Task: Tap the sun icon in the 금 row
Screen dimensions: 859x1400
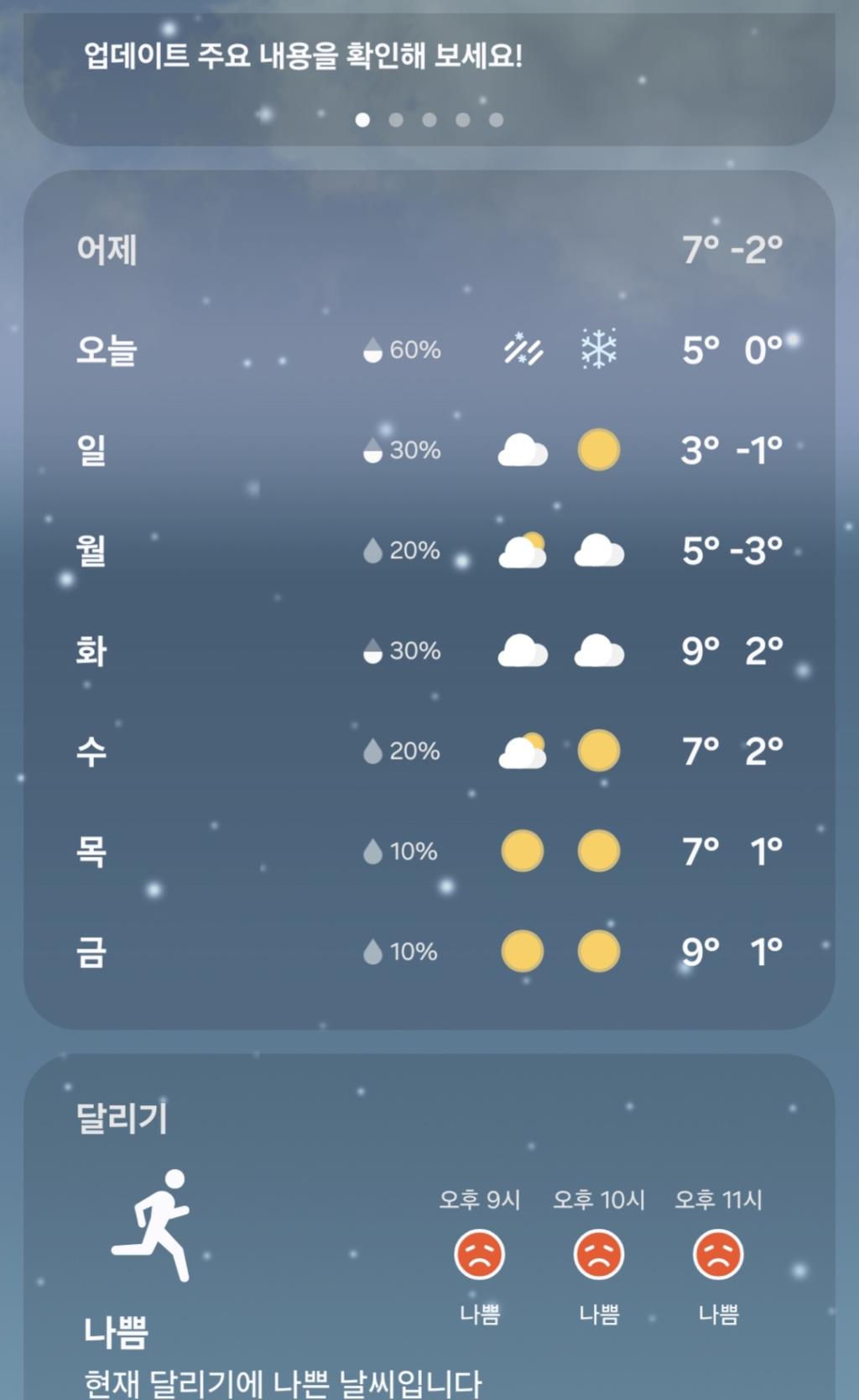Action: pyautogui.click(x=522, y=952)
